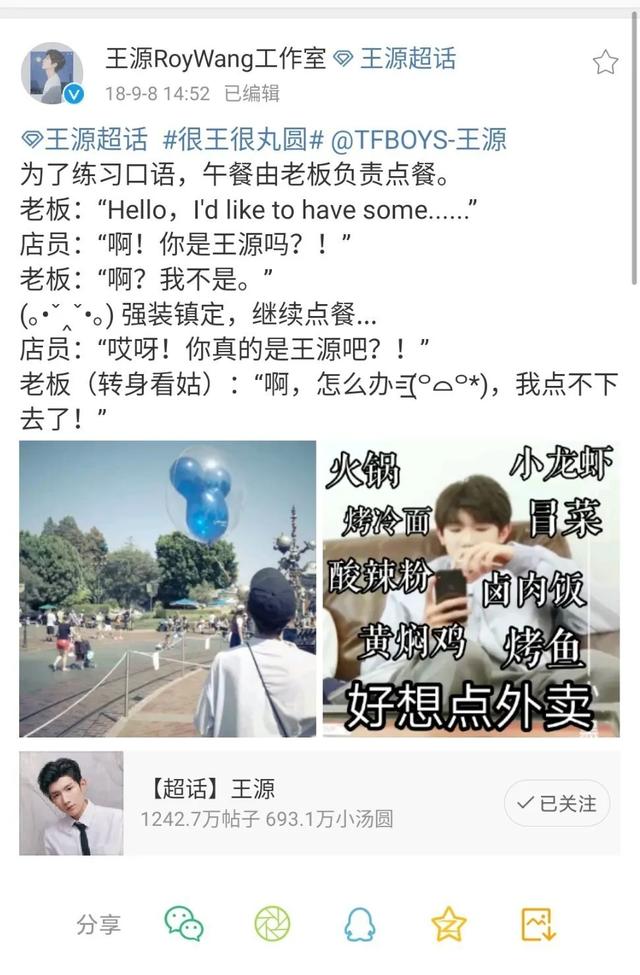Share to WeChat Moments
The height and width of the screenshot is (975, 640).
[x=272, y=923]
